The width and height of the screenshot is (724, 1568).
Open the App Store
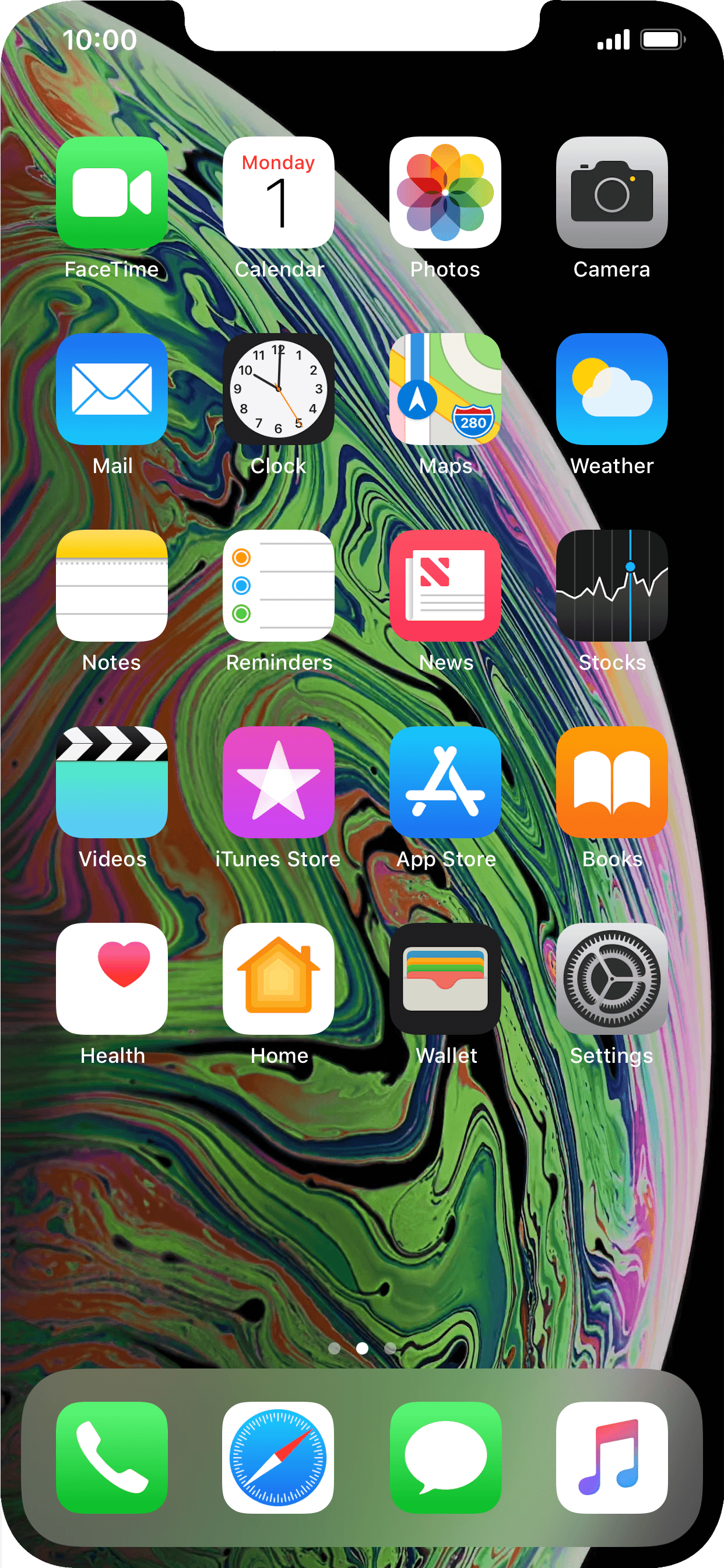[x=445, y=782]
